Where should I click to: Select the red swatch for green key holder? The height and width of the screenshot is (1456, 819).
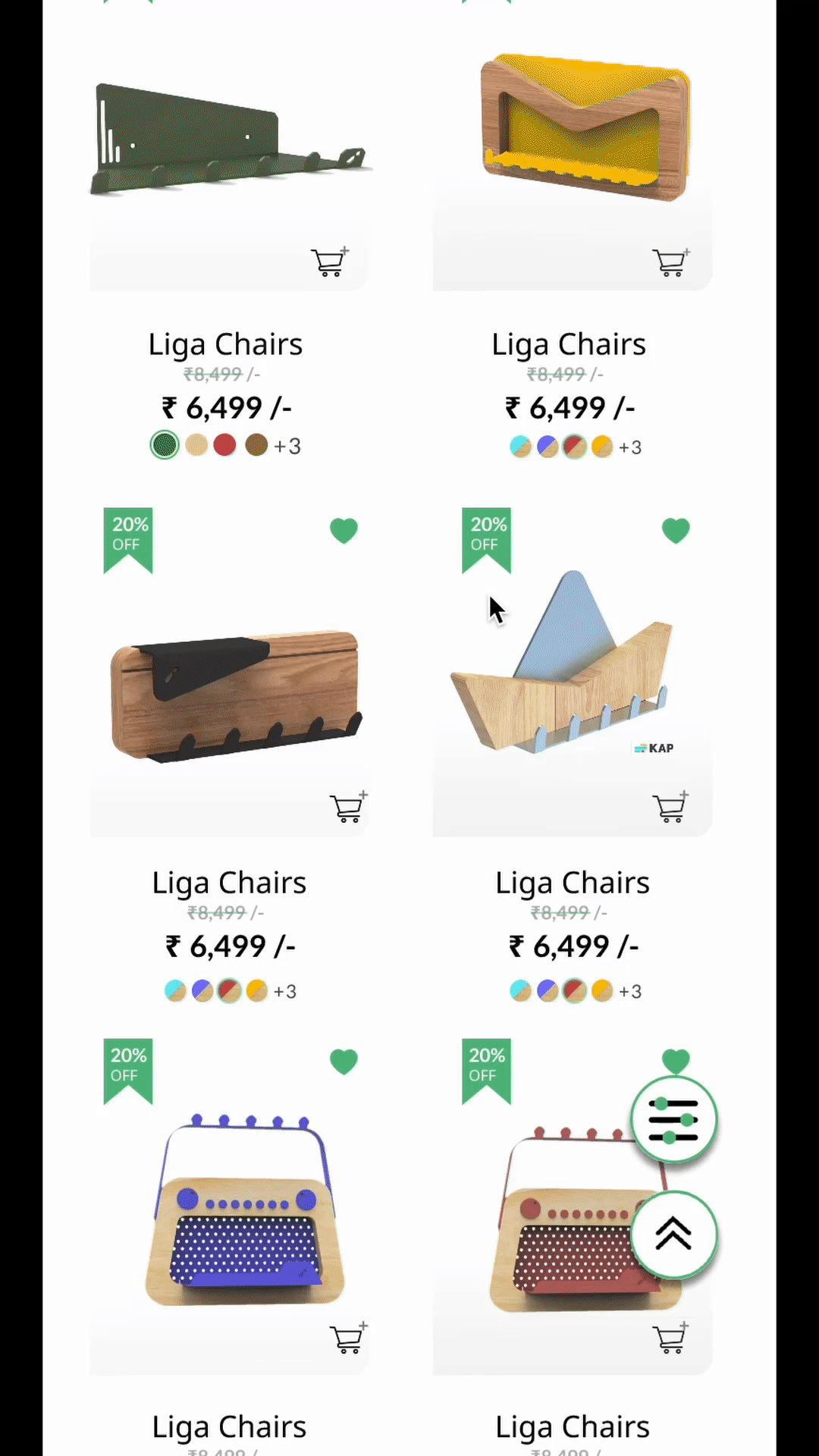click(224, 444)
